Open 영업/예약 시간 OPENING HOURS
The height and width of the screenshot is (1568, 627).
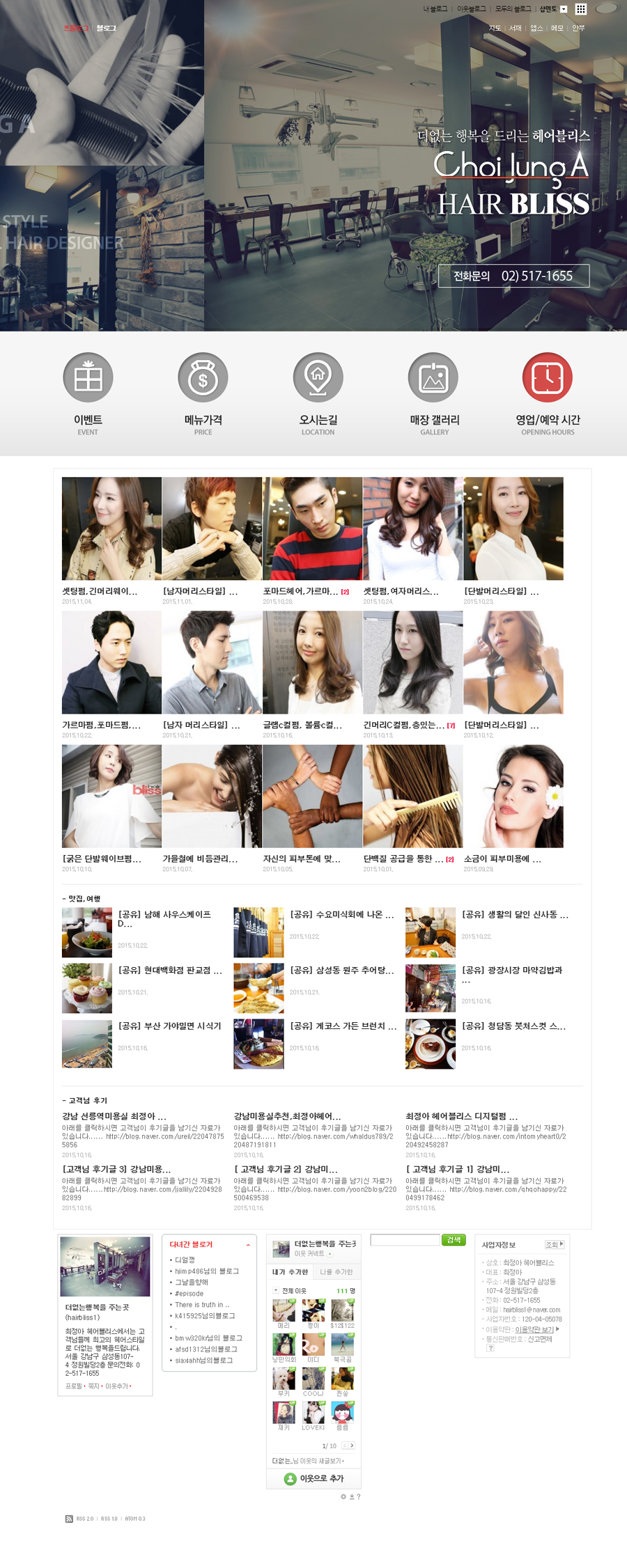tap(548, 378)
